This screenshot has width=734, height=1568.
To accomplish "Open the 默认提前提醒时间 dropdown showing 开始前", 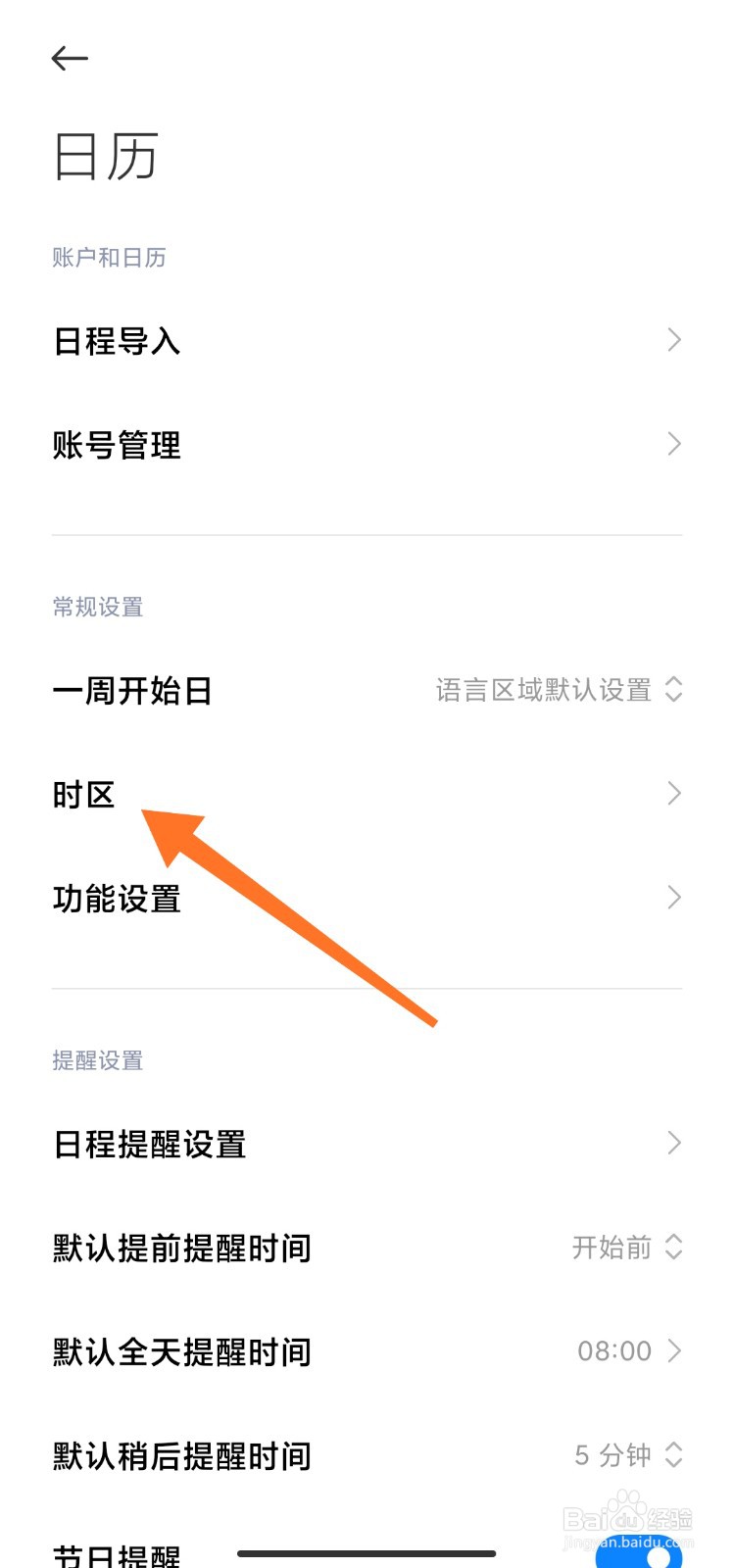I will pyautogui.click(x=673, y=1247).
